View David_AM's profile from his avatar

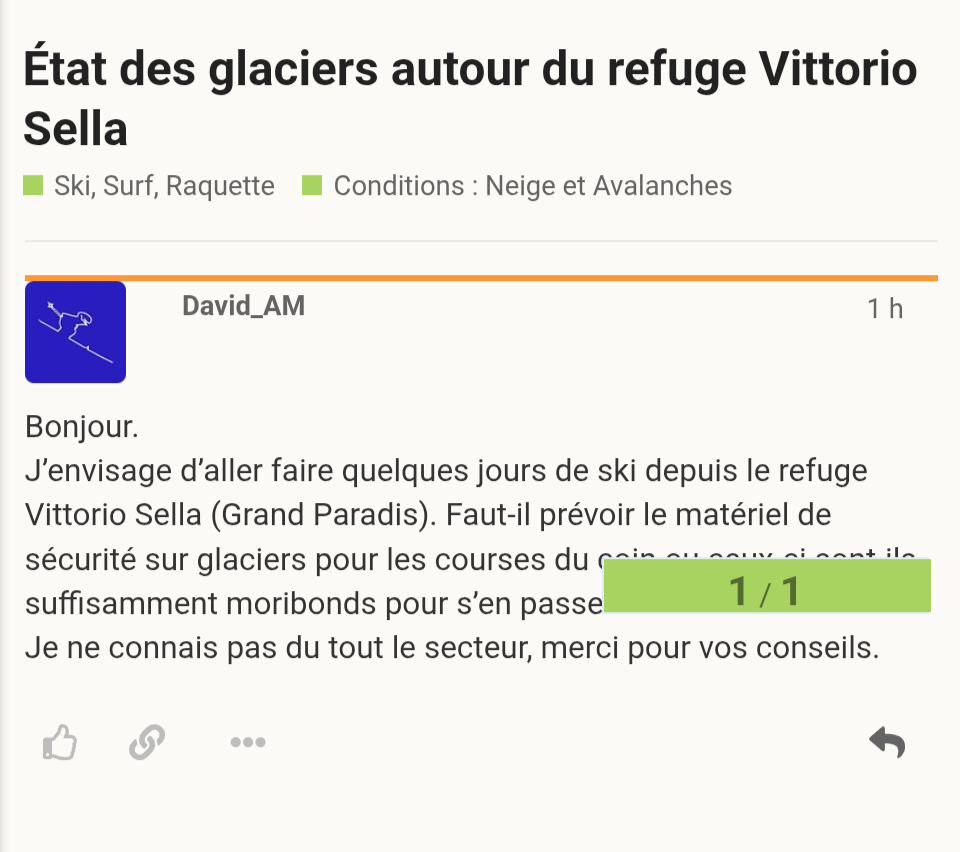coord(75,332)
